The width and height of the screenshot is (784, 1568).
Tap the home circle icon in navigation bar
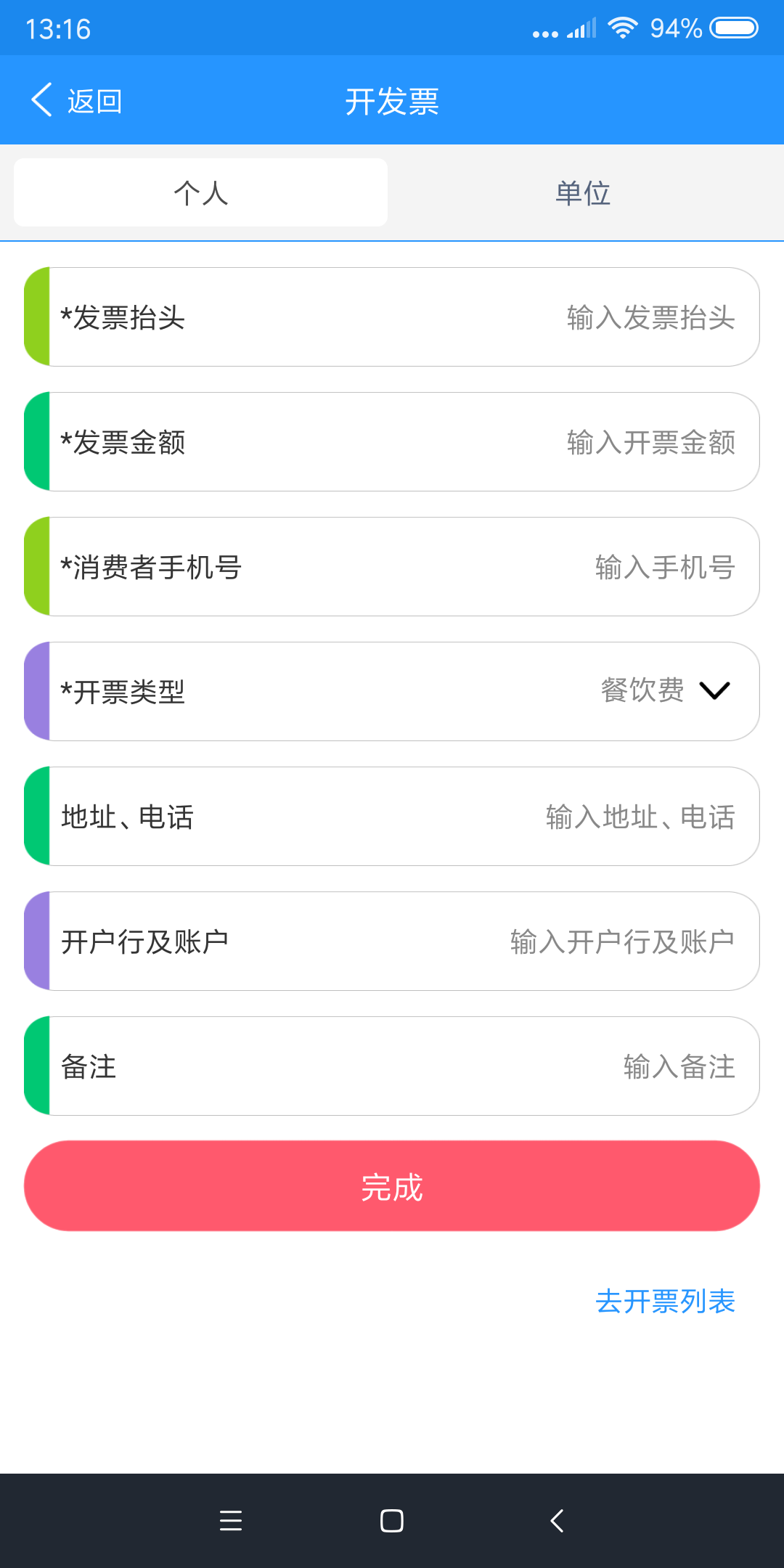coord(392,1521)
